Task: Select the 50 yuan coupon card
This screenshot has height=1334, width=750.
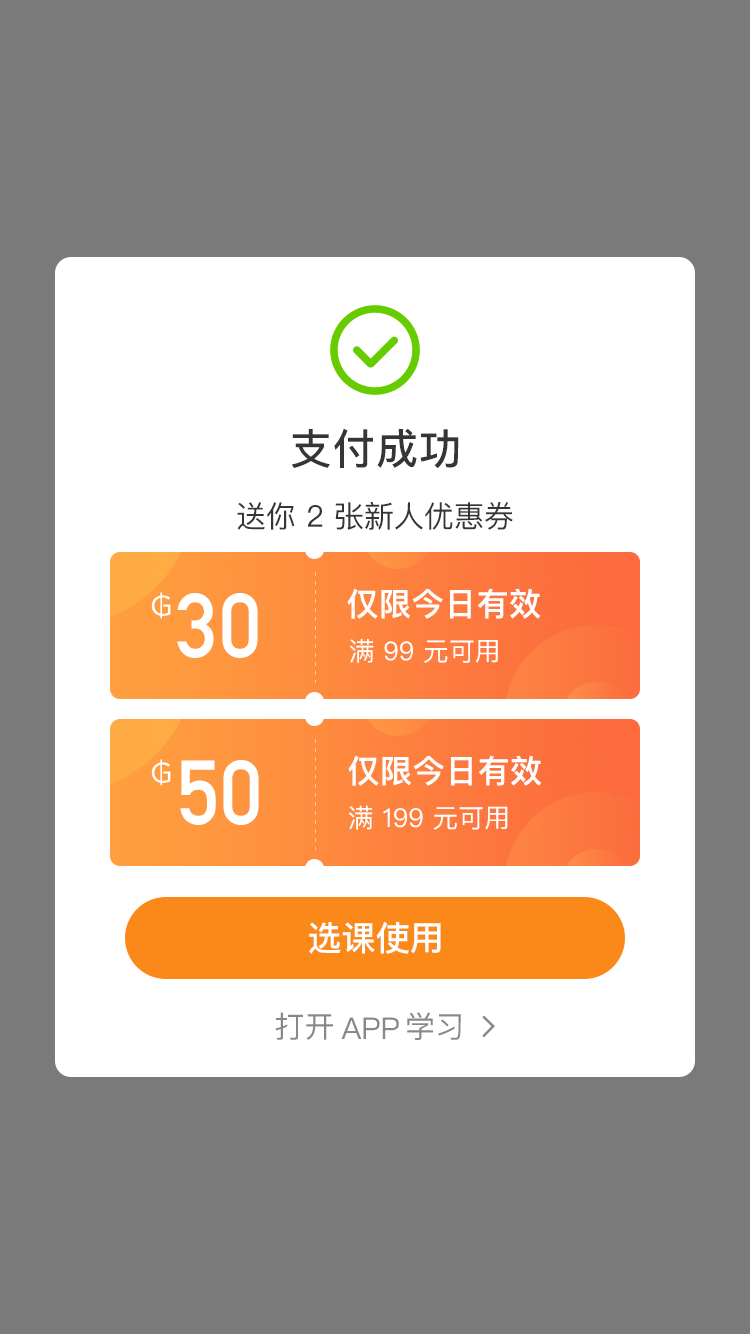Action: (375, 792)
